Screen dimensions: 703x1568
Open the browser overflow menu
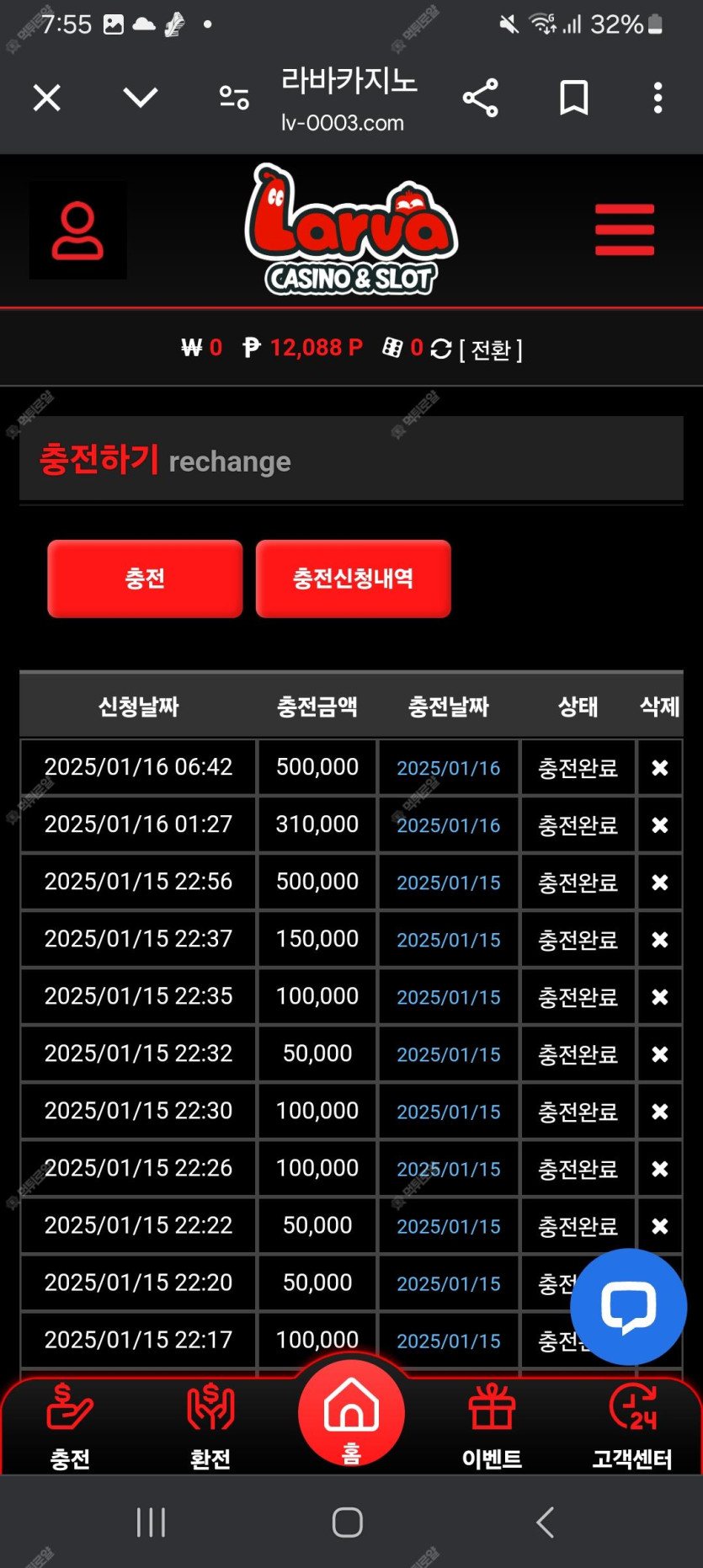point(658,98)
